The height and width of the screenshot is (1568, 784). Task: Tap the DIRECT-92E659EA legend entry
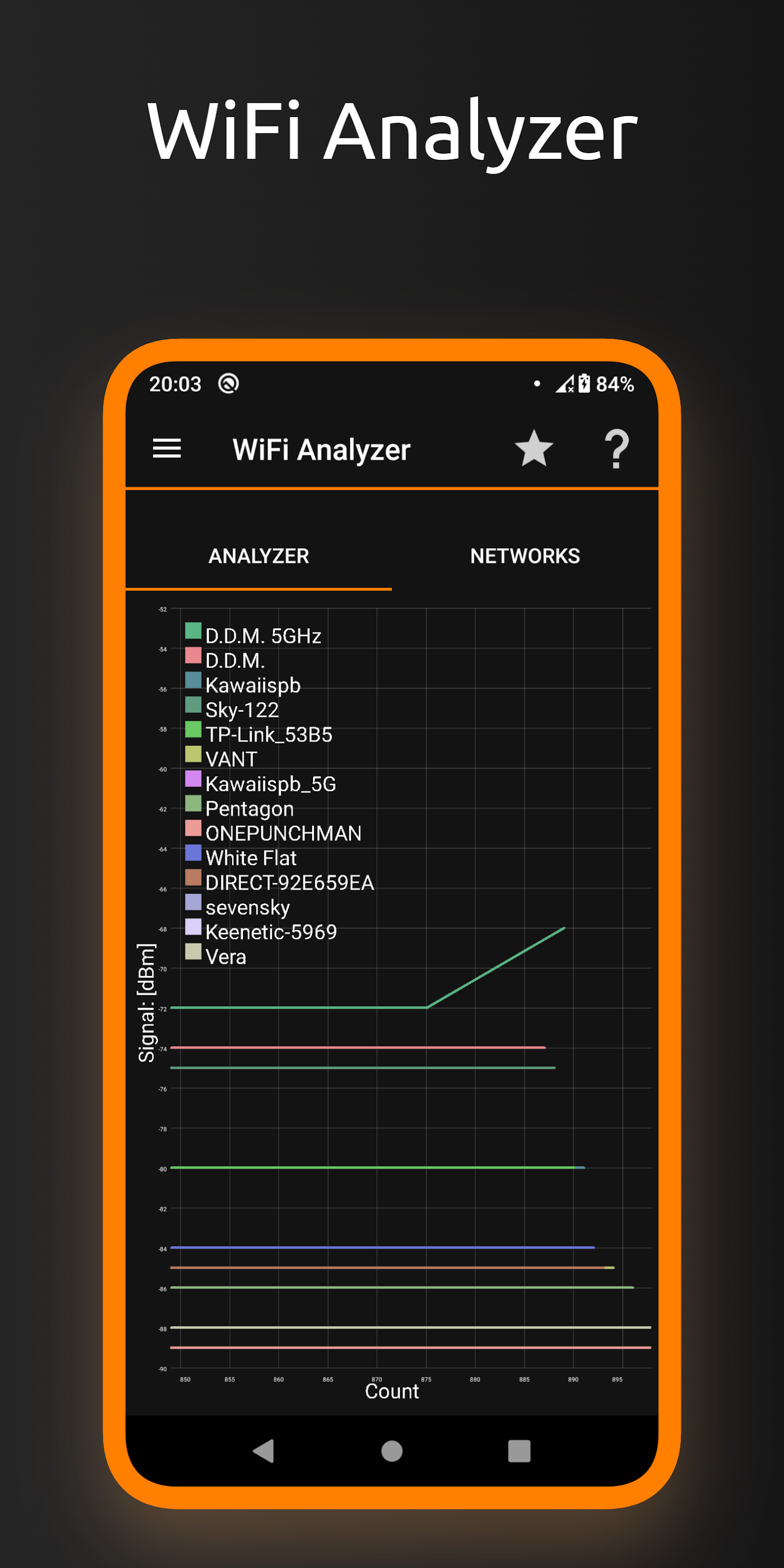pyautogui.click(x=287, y=882)
